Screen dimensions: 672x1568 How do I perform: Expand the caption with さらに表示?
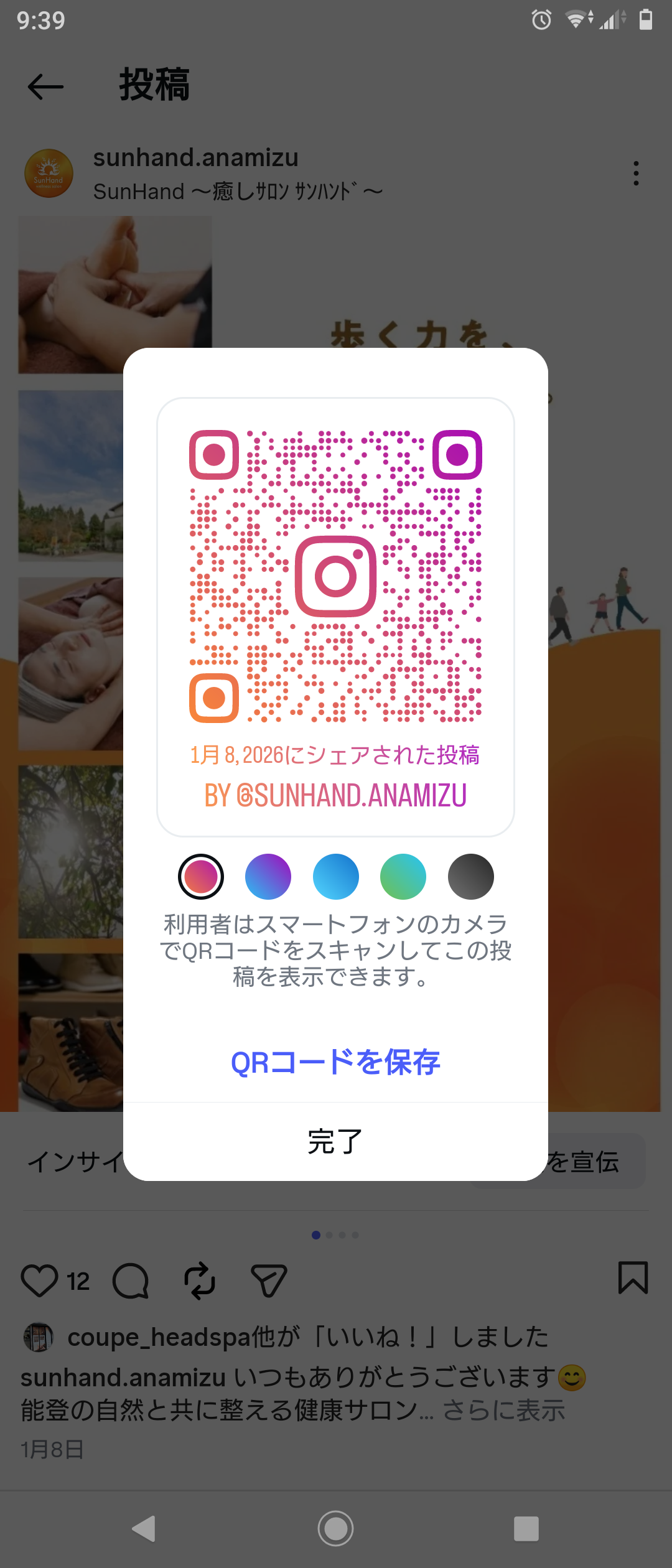click(x=504, y=1411)
